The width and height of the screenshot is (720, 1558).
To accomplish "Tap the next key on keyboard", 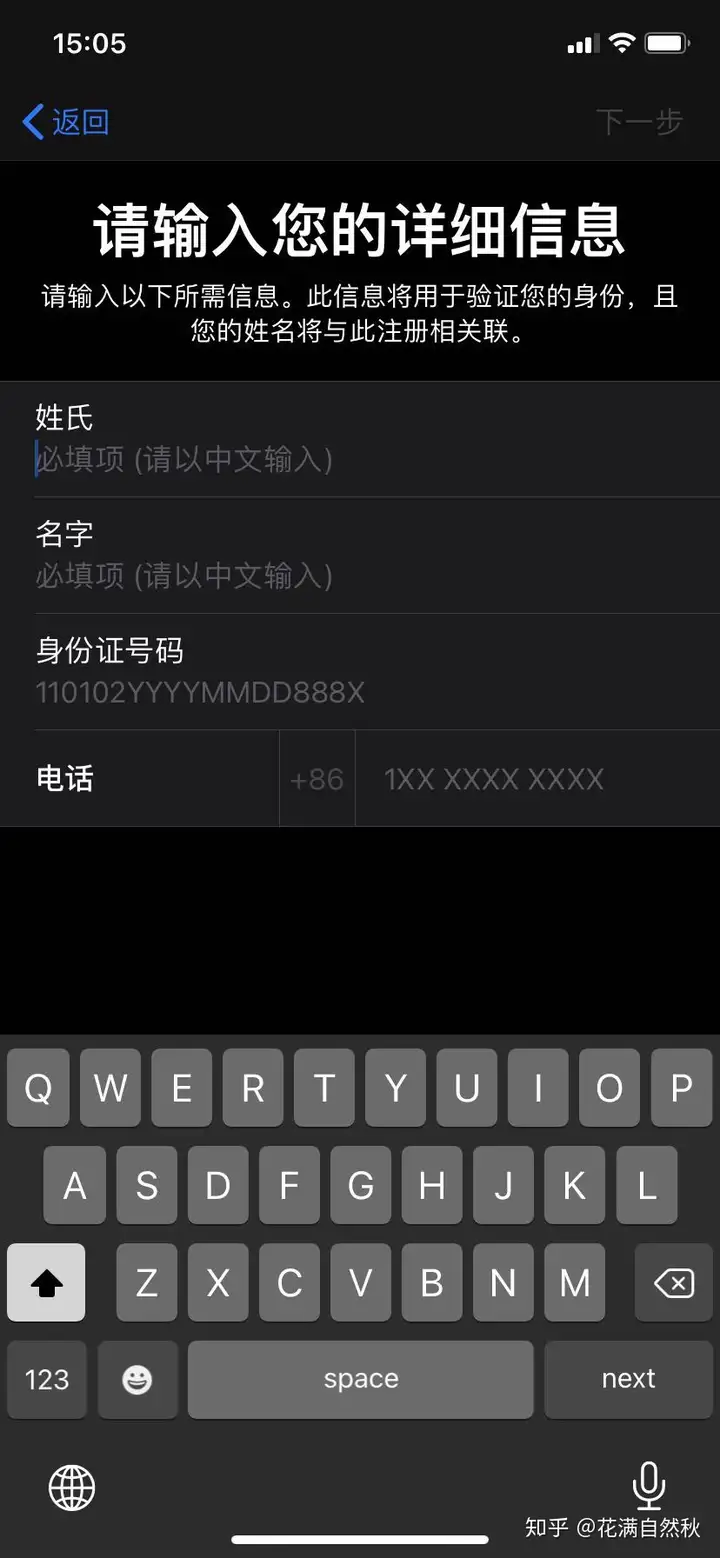I will (628, 1380).
